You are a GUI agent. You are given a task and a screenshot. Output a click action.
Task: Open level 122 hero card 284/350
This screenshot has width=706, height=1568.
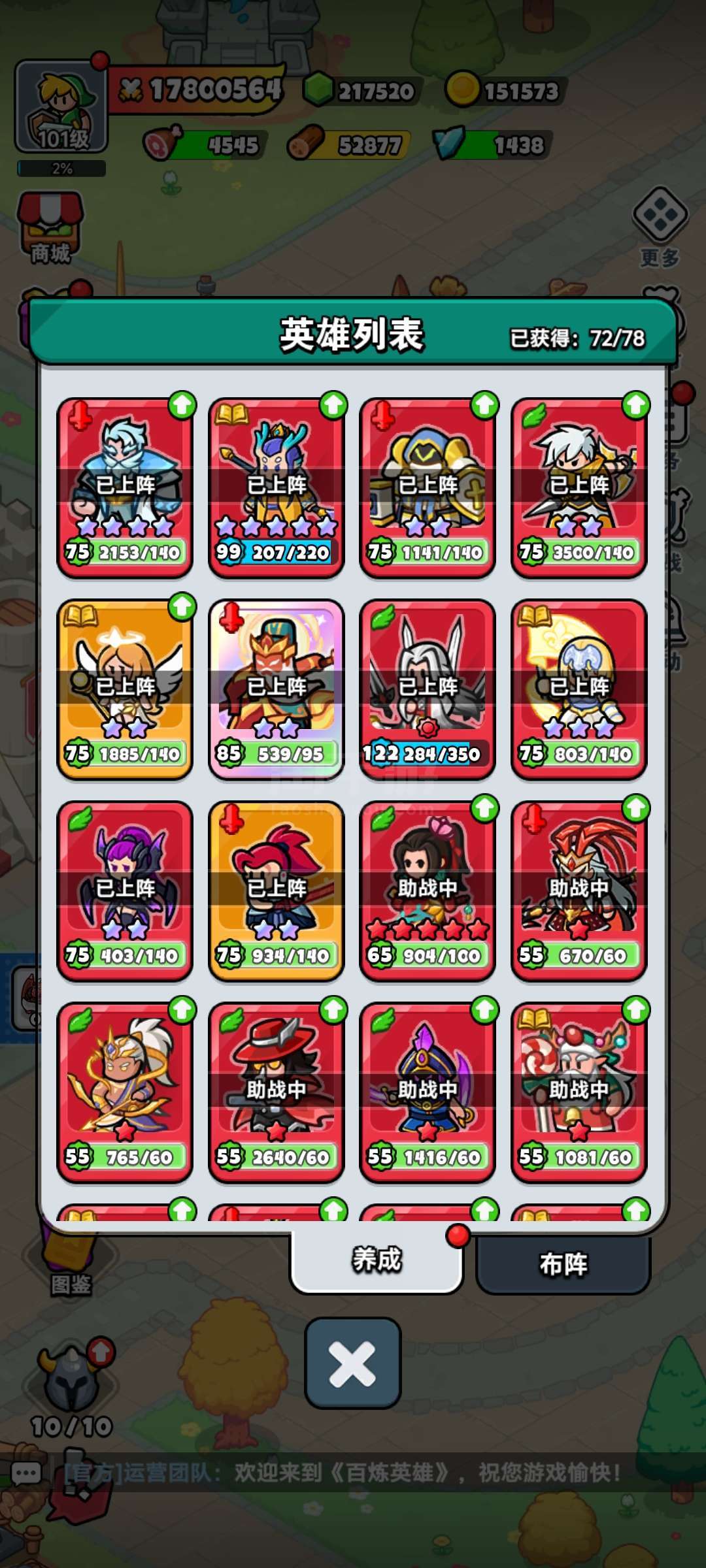(x=428, y=689)
